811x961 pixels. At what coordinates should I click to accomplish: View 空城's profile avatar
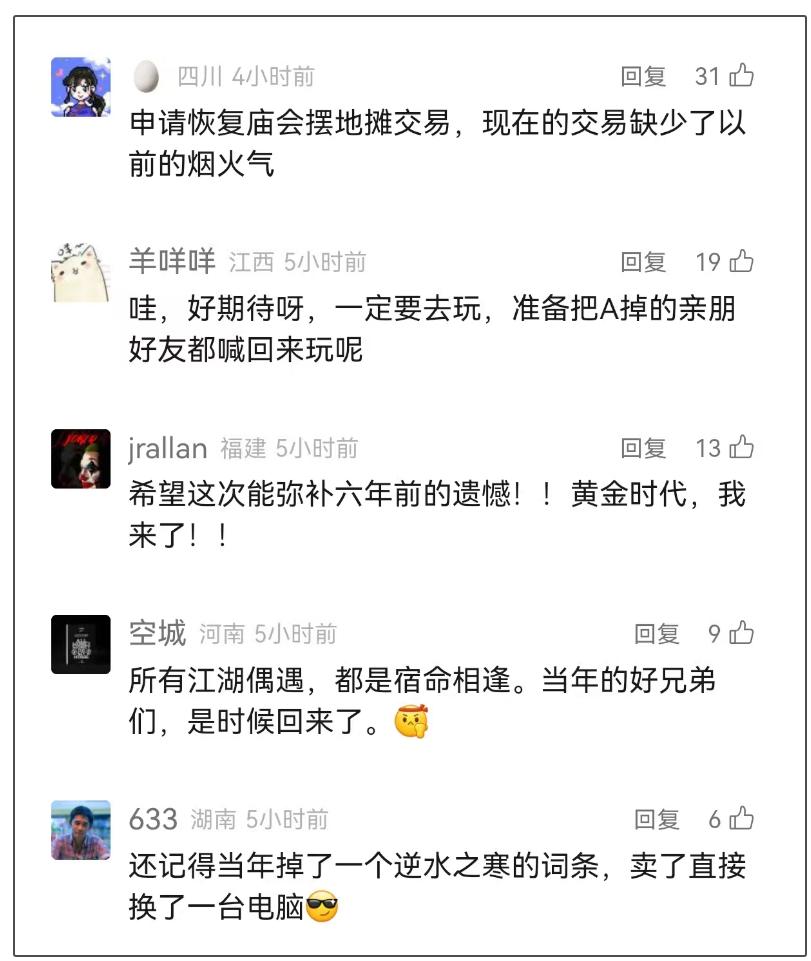click(x=80, y=644)
